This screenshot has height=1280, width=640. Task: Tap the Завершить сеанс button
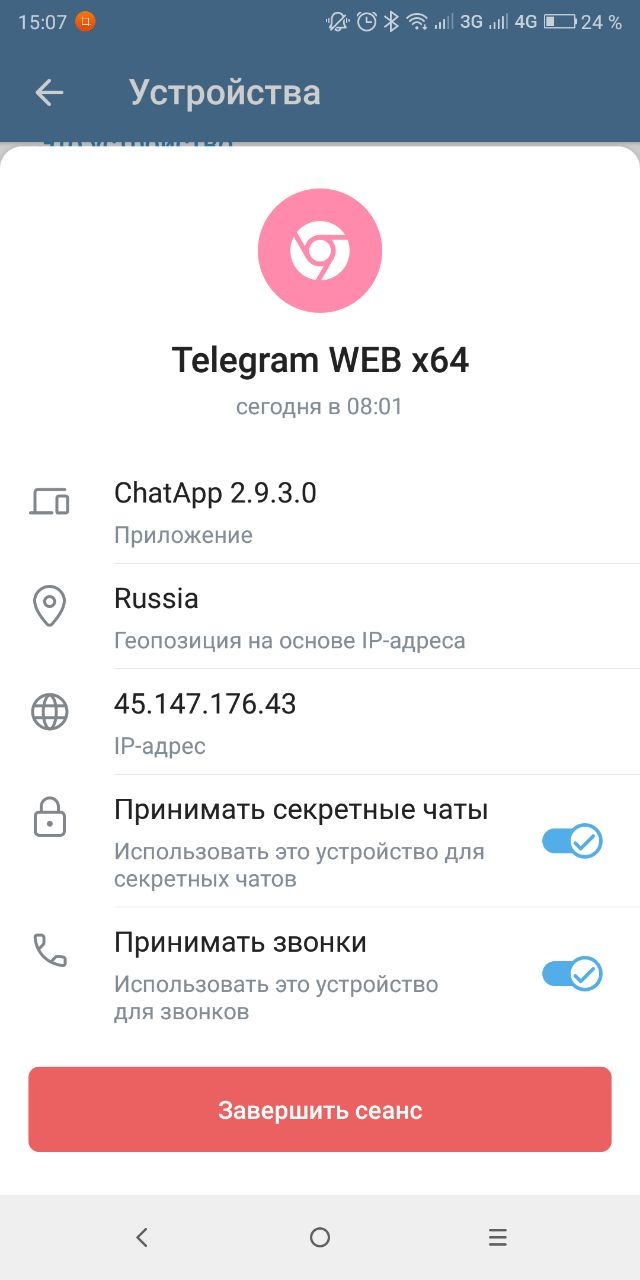(x=320, y=1110)
